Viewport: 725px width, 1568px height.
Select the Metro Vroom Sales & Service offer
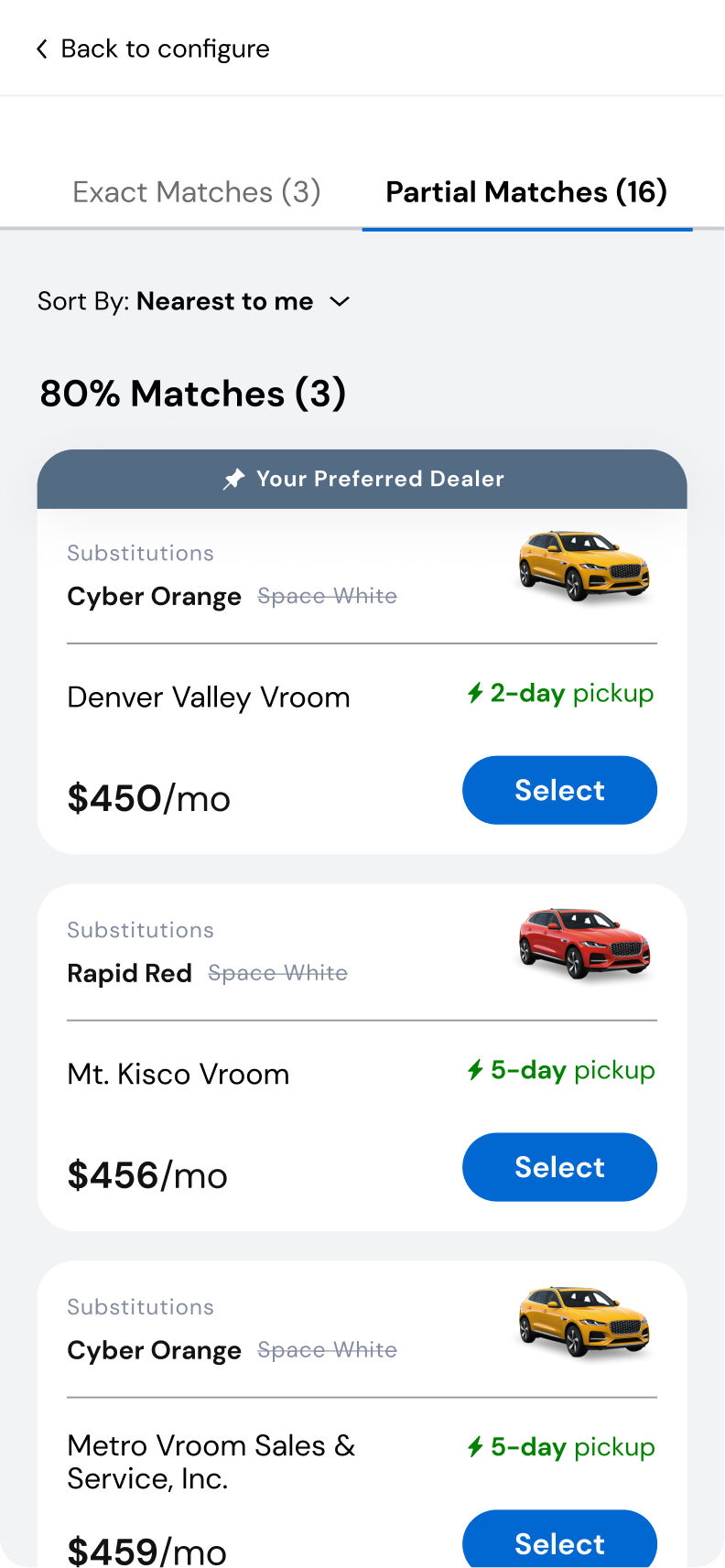click(559, 1540)
